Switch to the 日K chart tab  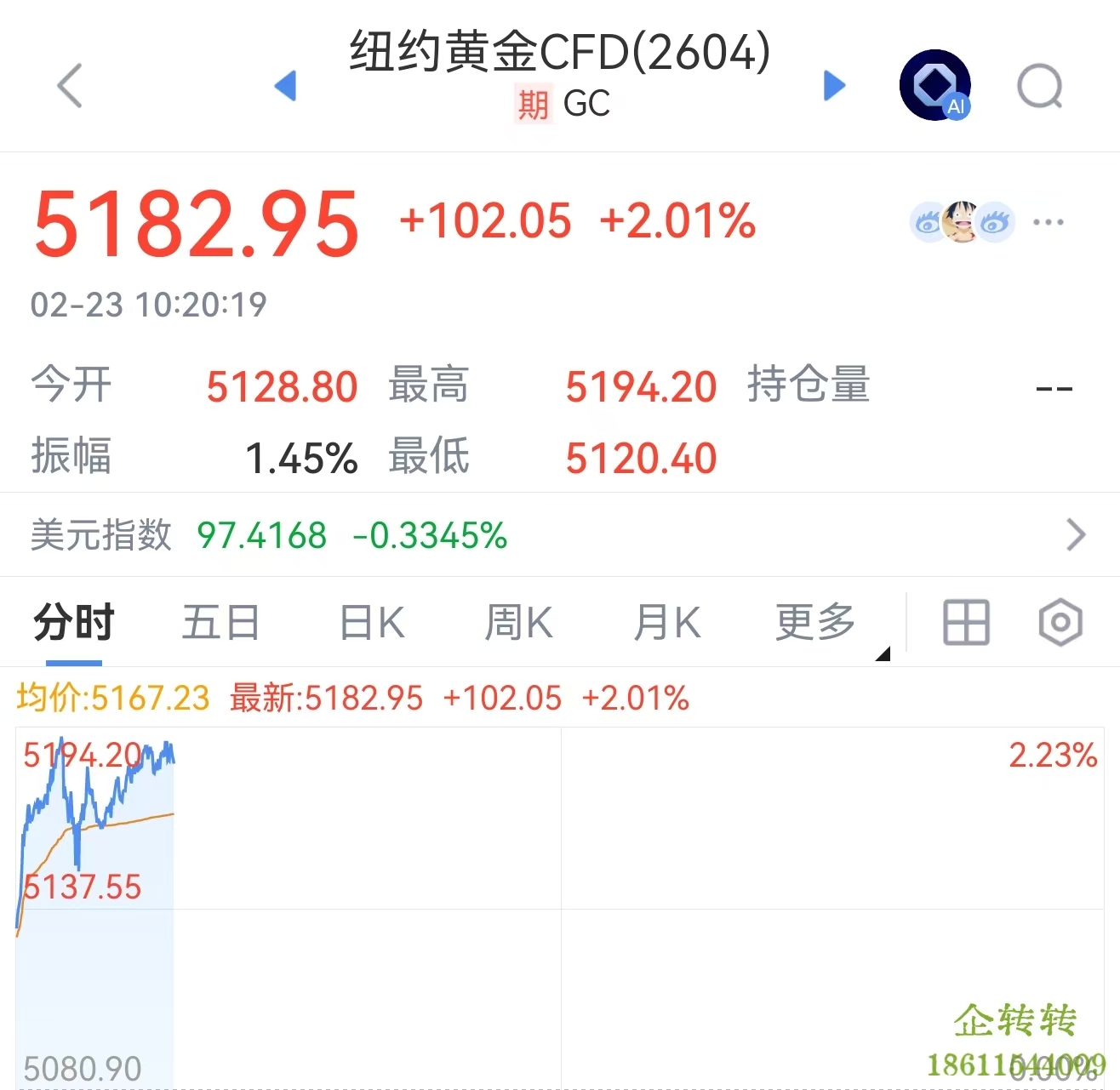pos(372,622)
